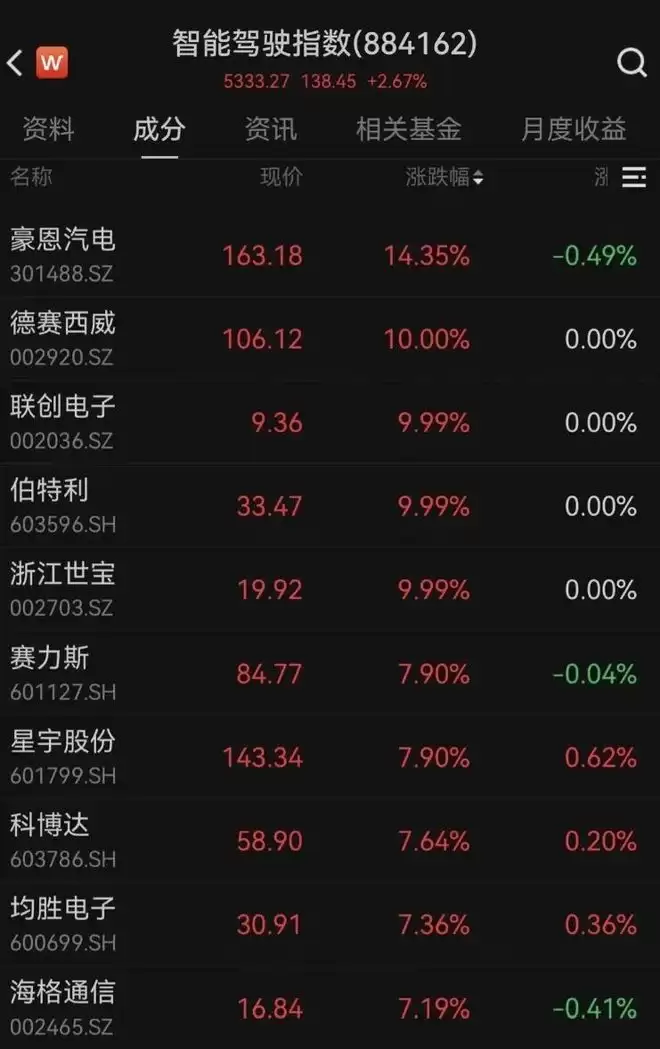Open 德赛西威 stock details

pos(330,339)
